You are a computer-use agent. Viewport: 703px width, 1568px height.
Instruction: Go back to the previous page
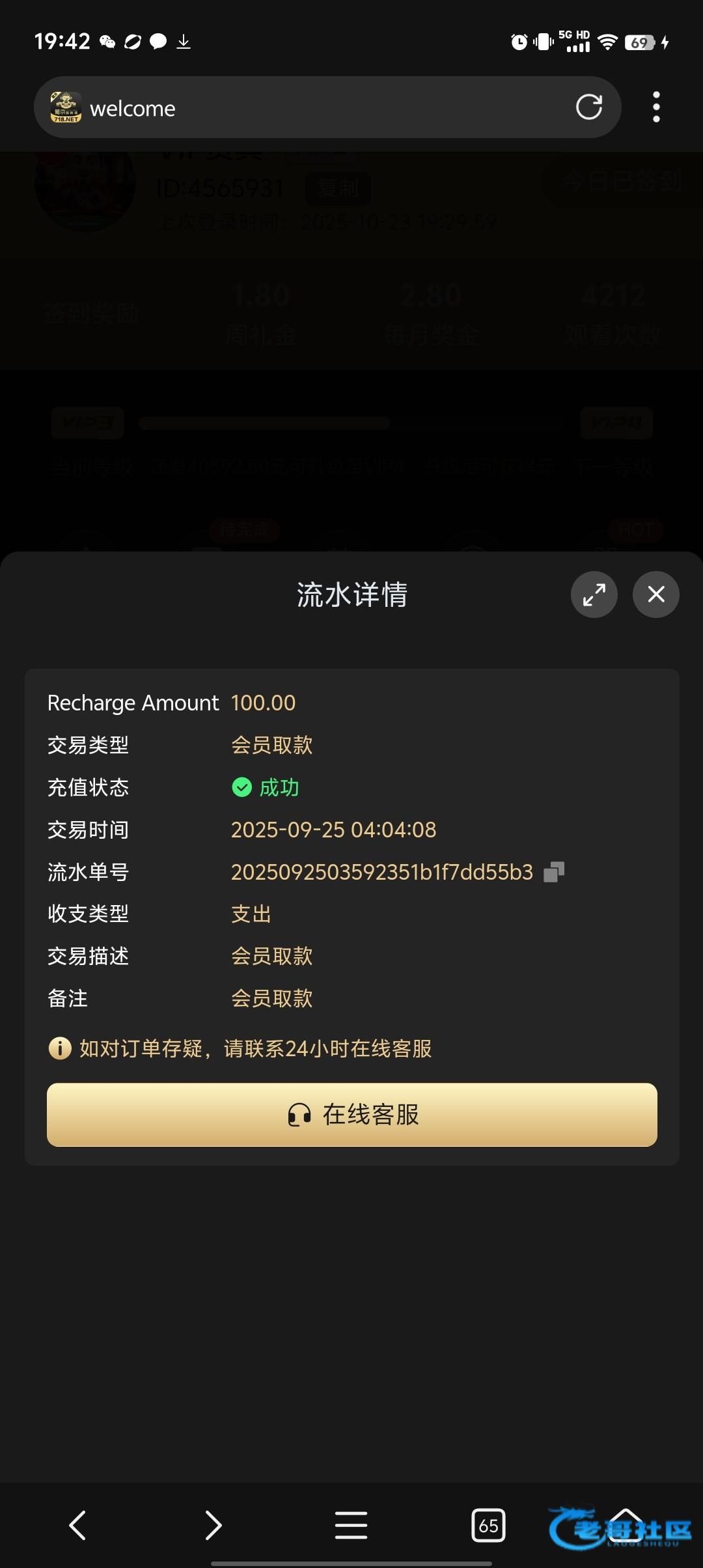tap(77, 1525)
